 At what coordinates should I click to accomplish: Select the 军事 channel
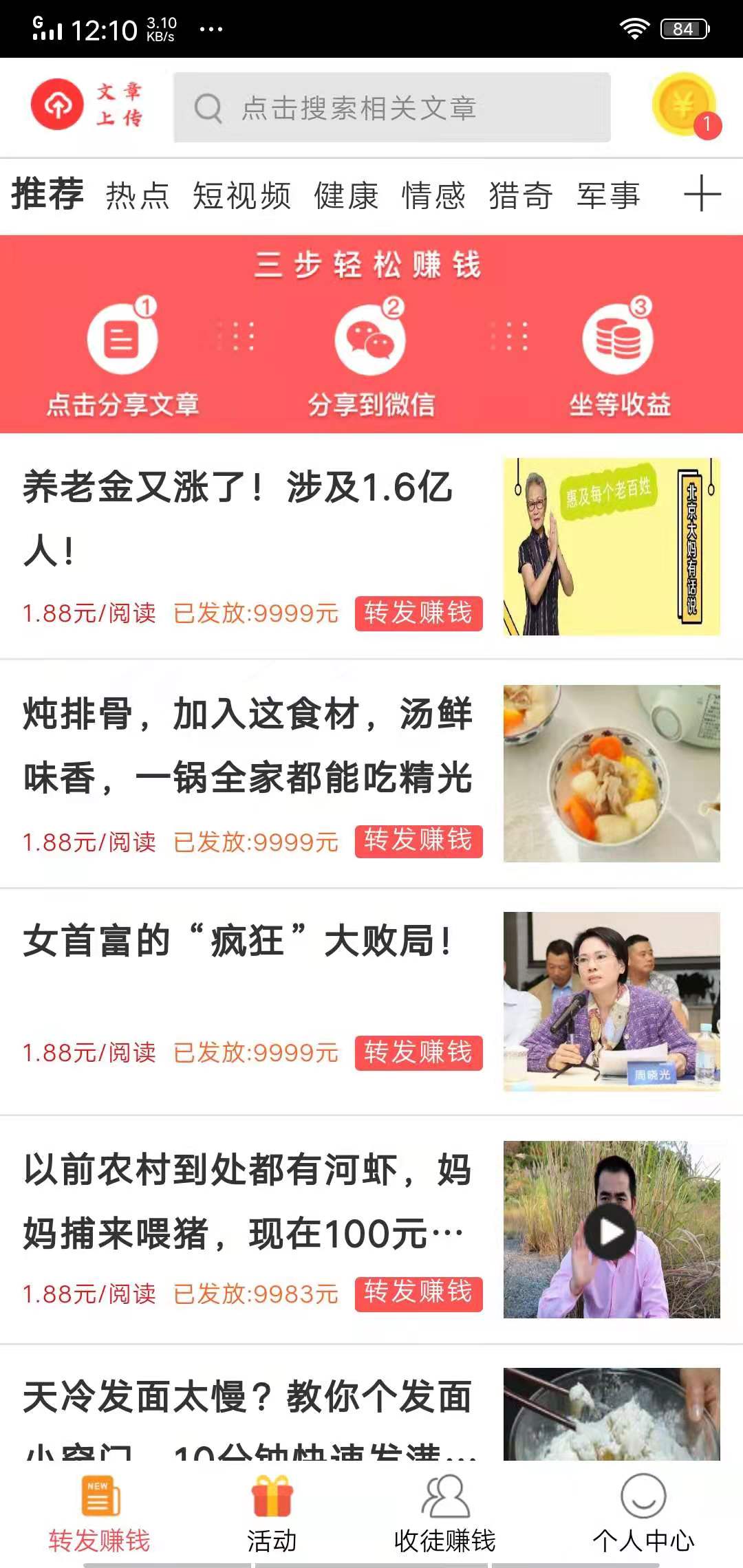611,196
